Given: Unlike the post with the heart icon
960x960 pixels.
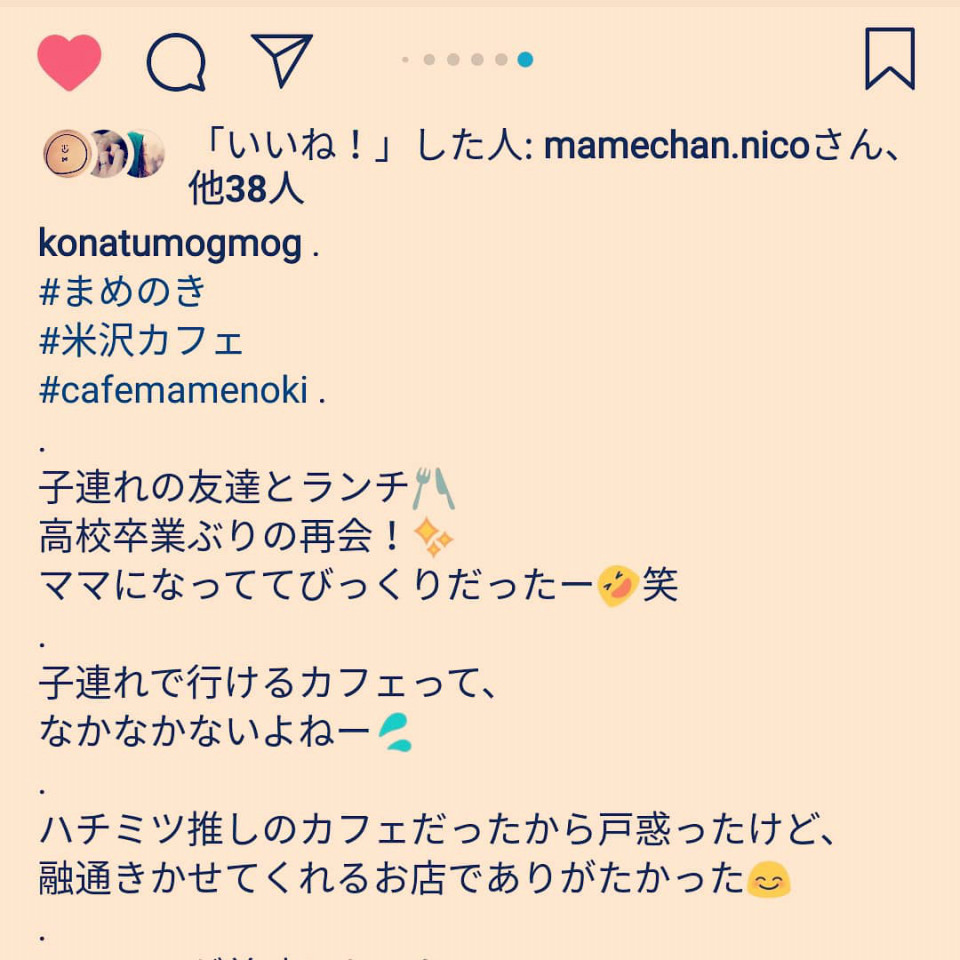Looking at the screenshot, I should coord(69,62).
